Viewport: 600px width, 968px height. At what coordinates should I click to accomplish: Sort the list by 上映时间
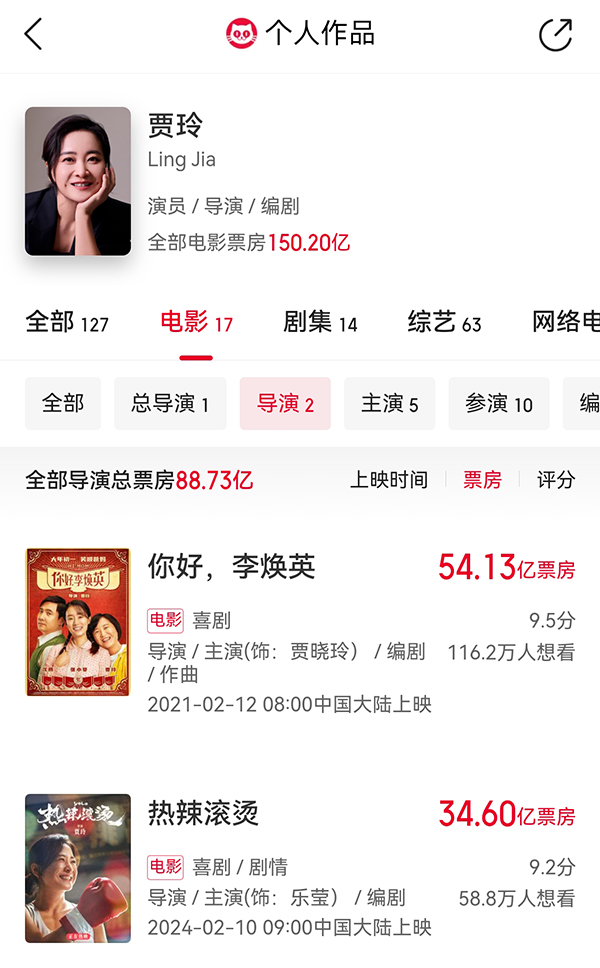click(389, 480)
